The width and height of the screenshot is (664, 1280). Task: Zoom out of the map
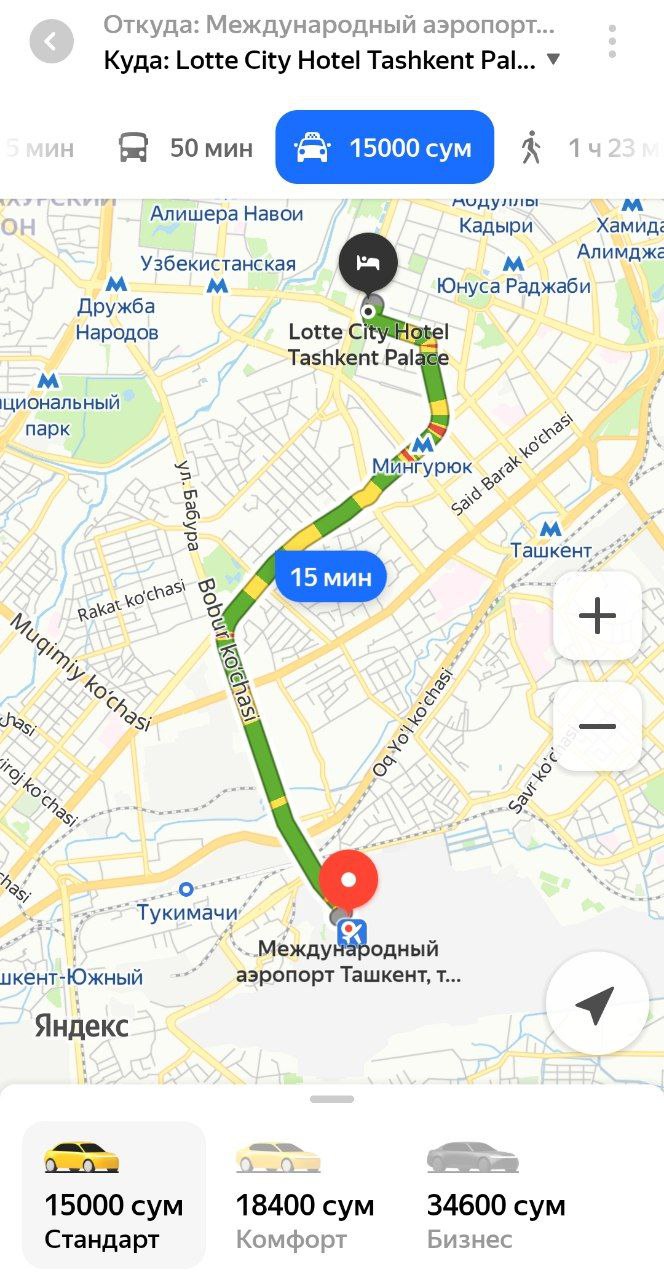point(597,726)
